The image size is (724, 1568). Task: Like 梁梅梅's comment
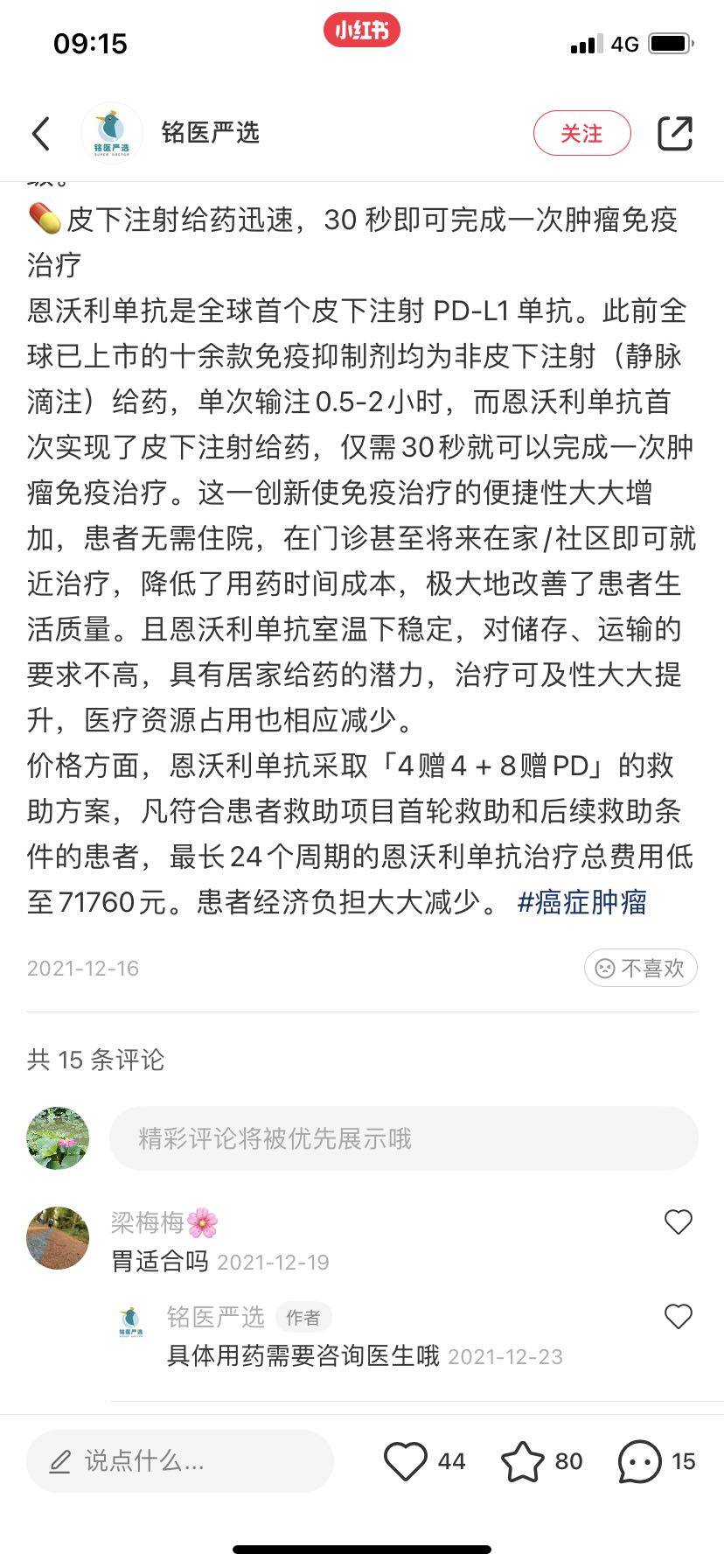point(679,1221)
